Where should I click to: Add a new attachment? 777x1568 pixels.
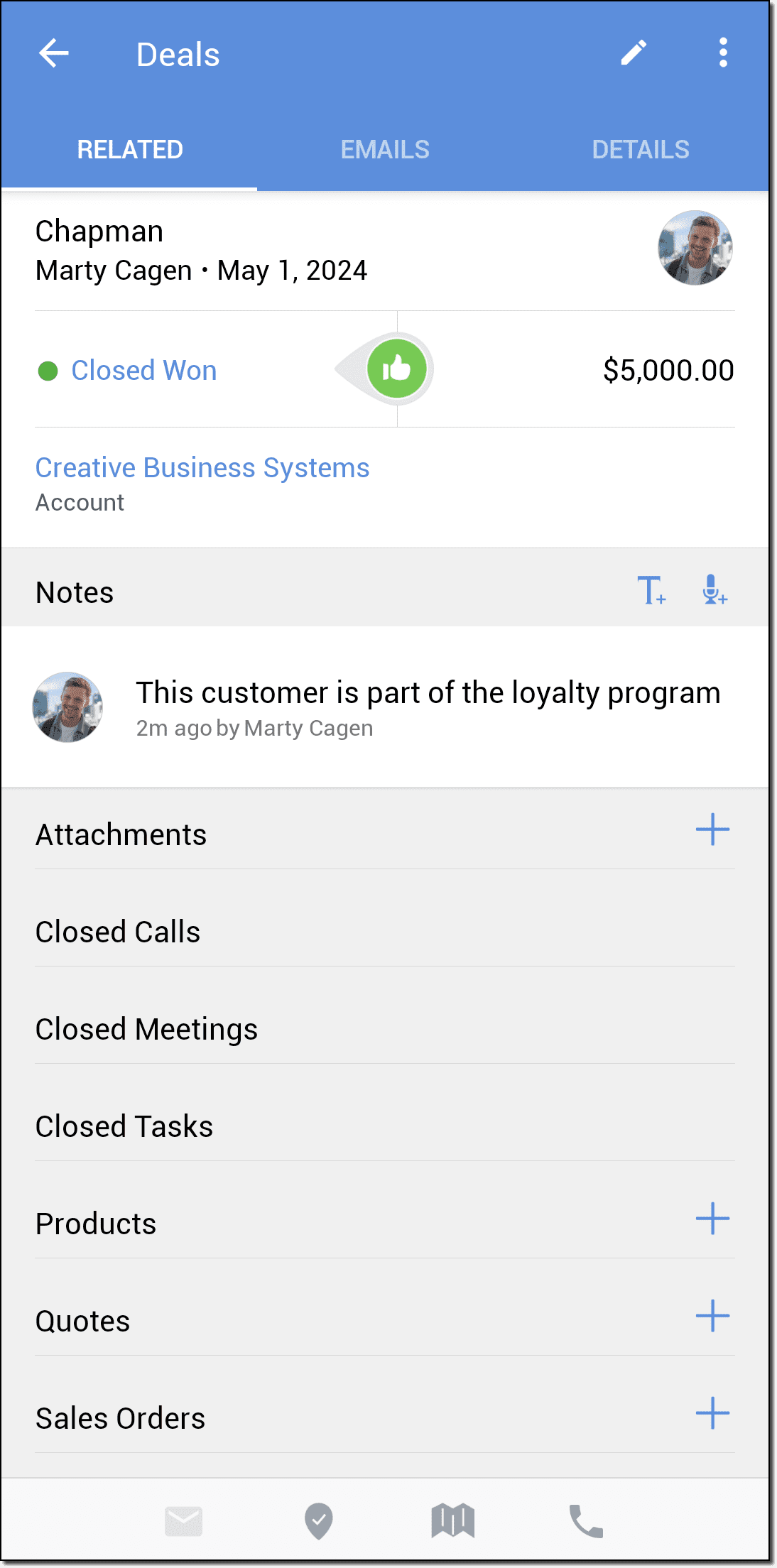(x=712, y=830)
